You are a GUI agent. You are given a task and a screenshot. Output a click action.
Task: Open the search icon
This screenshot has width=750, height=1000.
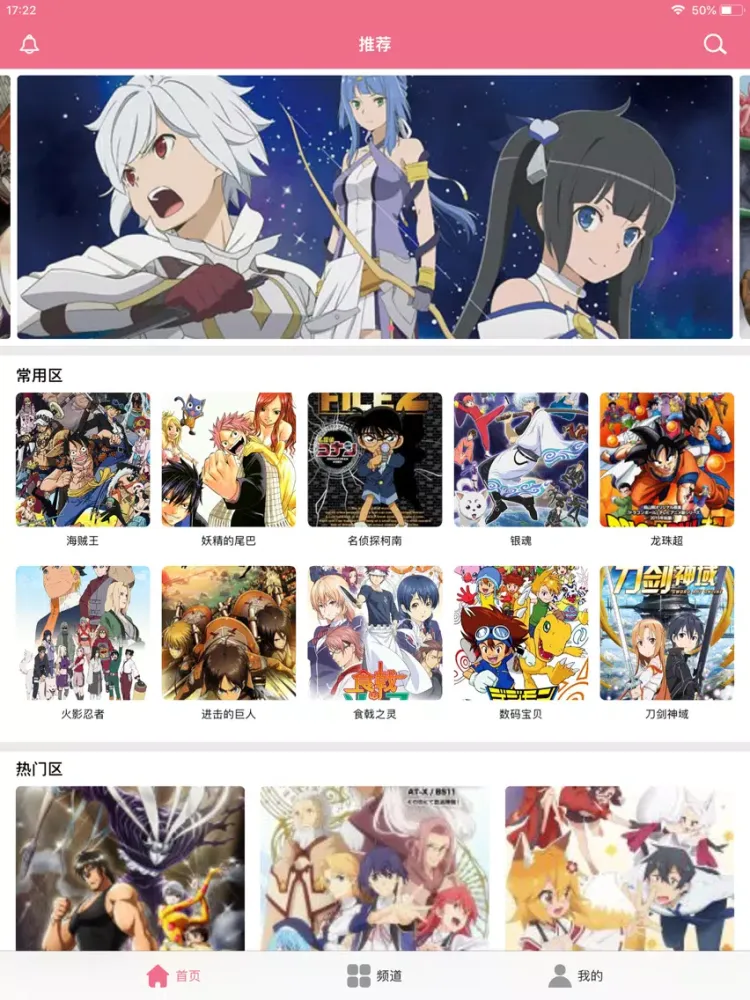(x=714, y=44)
